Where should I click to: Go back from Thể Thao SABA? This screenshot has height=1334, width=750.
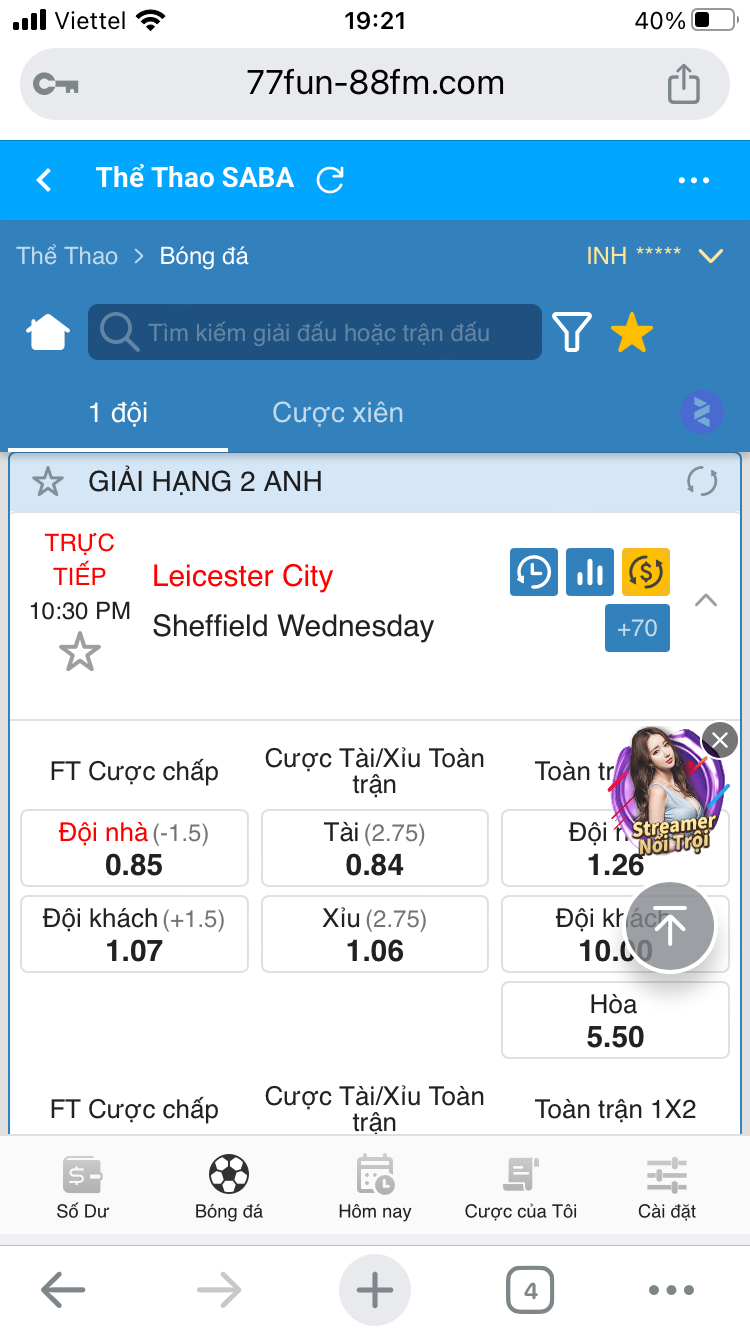point(44,180)
